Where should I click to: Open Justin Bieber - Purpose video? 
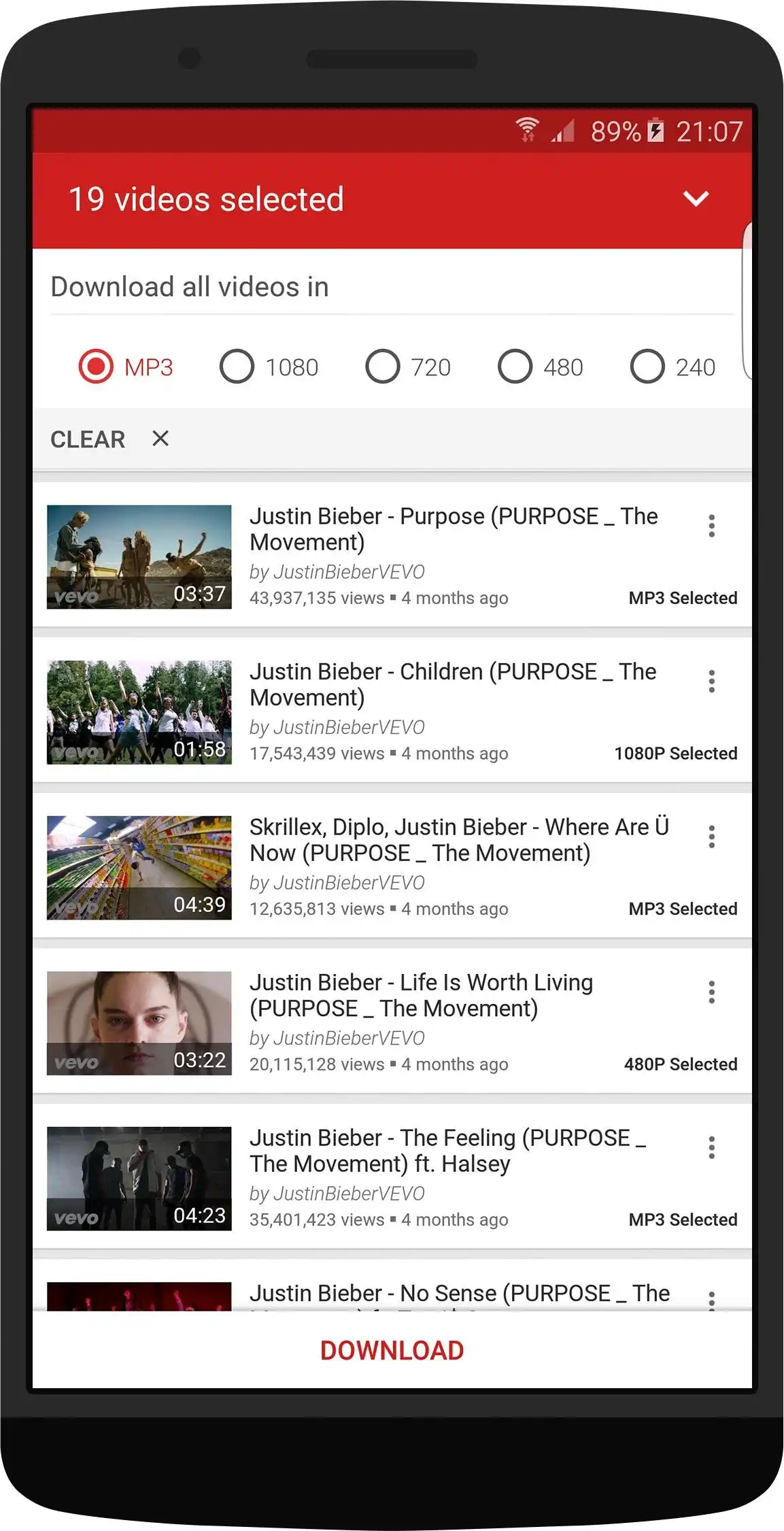click(x=453, y=529)
